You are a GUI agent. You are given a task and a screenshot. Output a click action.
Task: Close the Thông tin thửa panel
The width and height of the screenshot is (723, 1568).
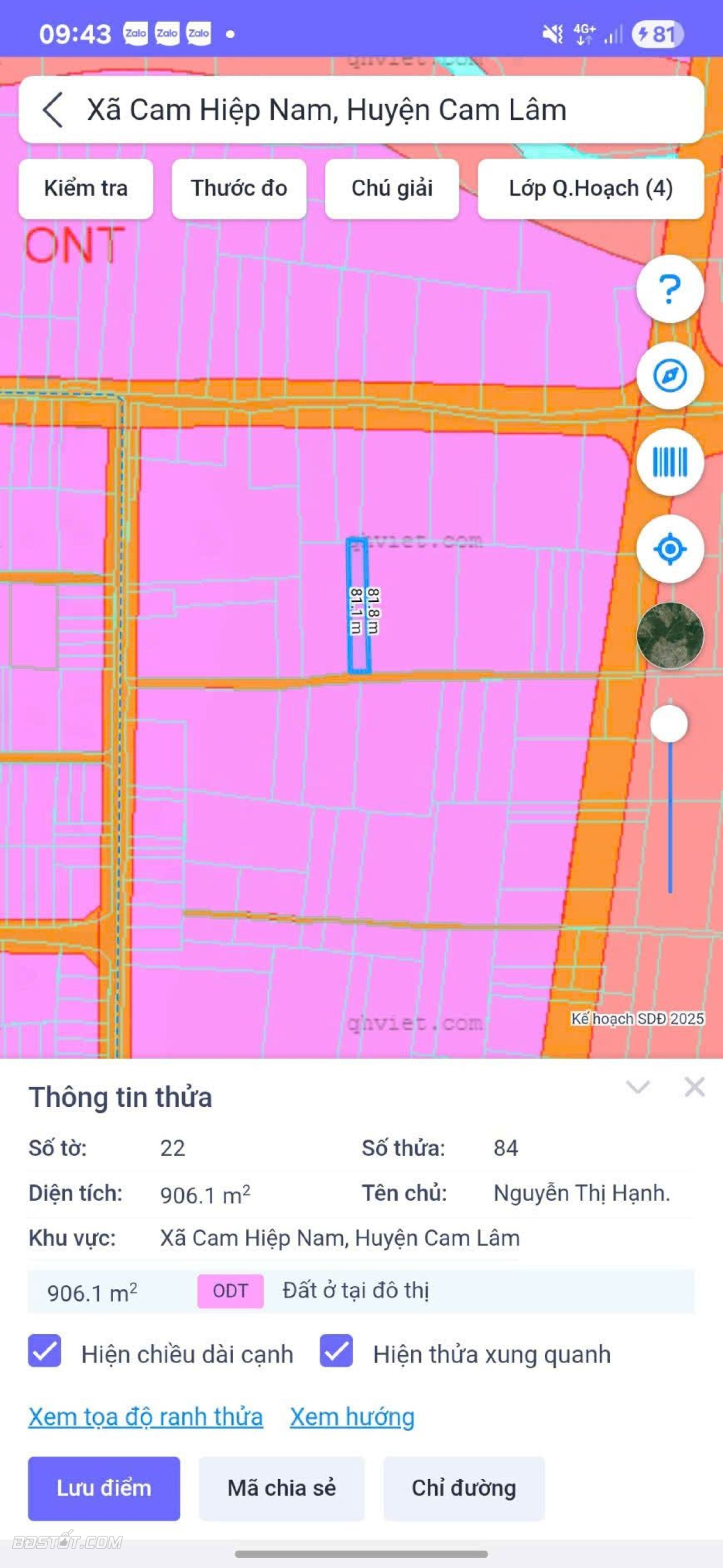click(x=694, y=1087)
